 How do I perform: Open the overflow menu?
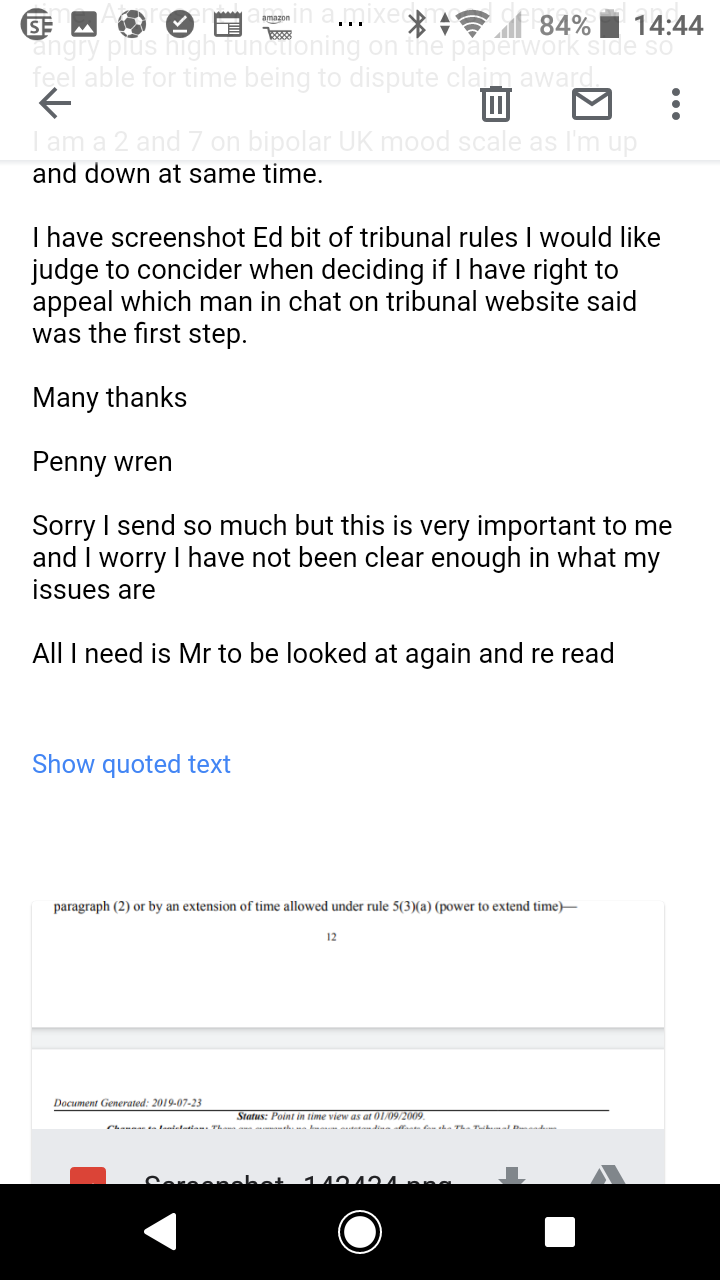pos(676,103)
